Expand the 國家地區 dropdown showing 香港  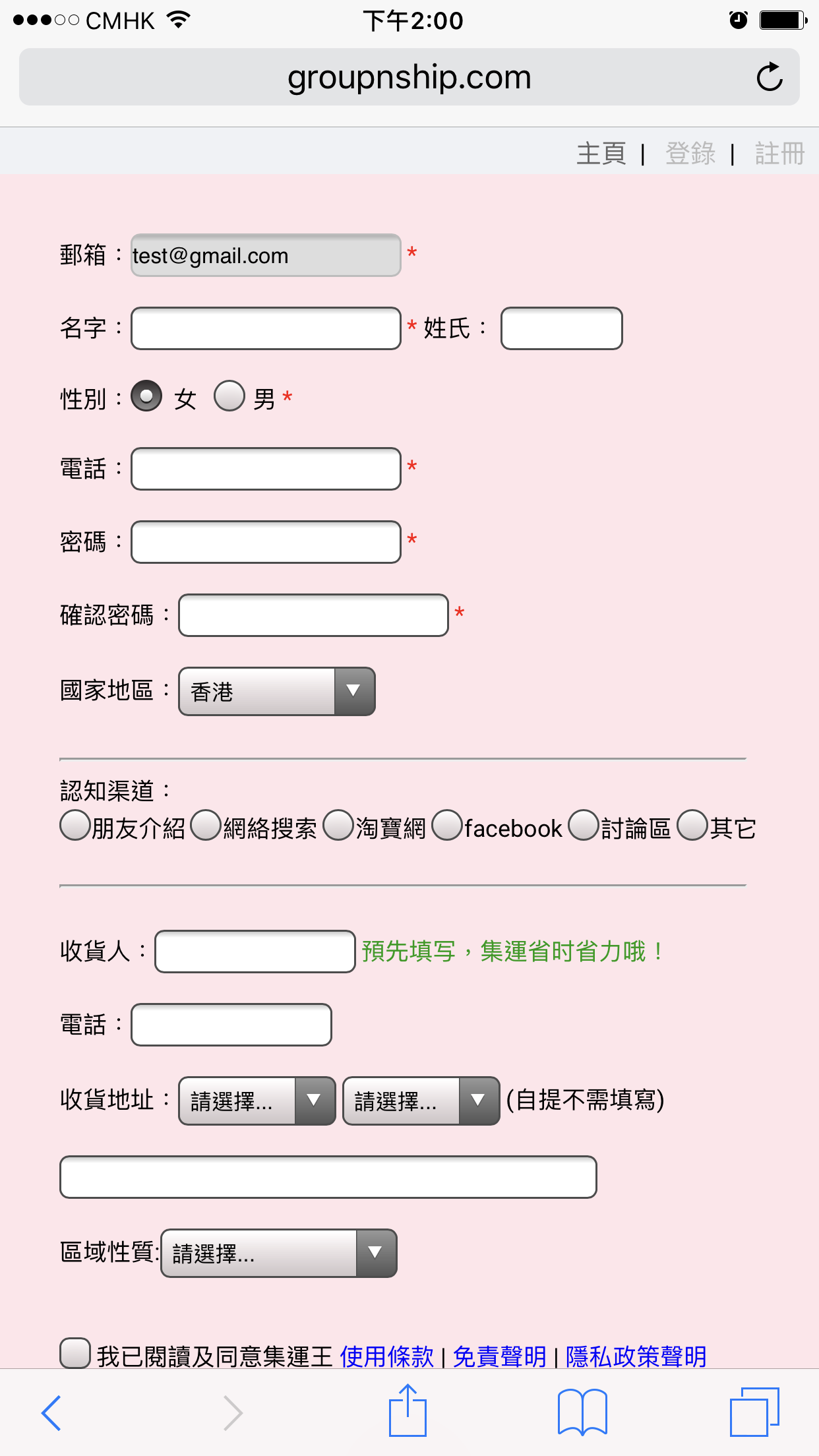pyautogui.click(x=277, y=692)
